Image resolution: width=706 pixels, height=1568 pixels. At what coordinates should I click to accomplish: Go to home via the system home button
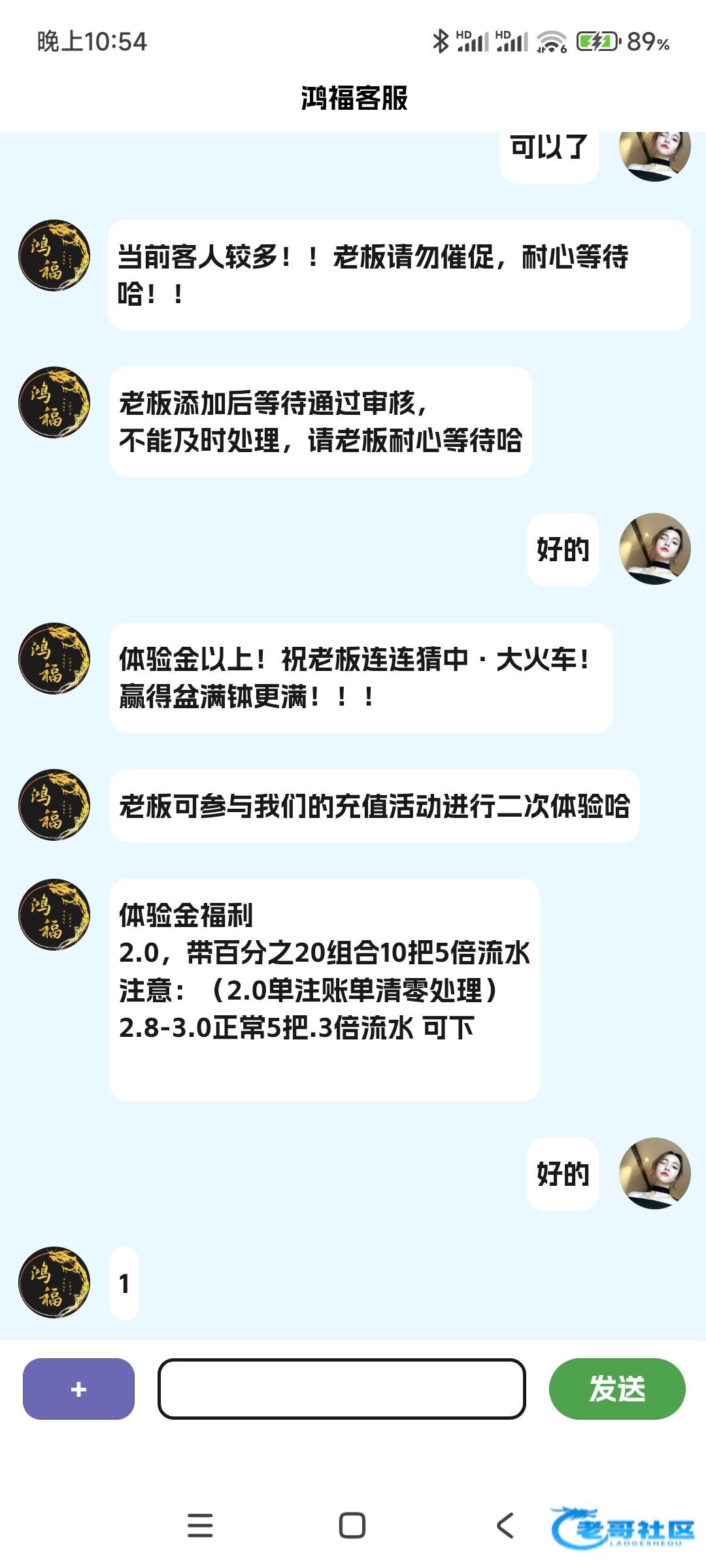(x=352, y=1526)
